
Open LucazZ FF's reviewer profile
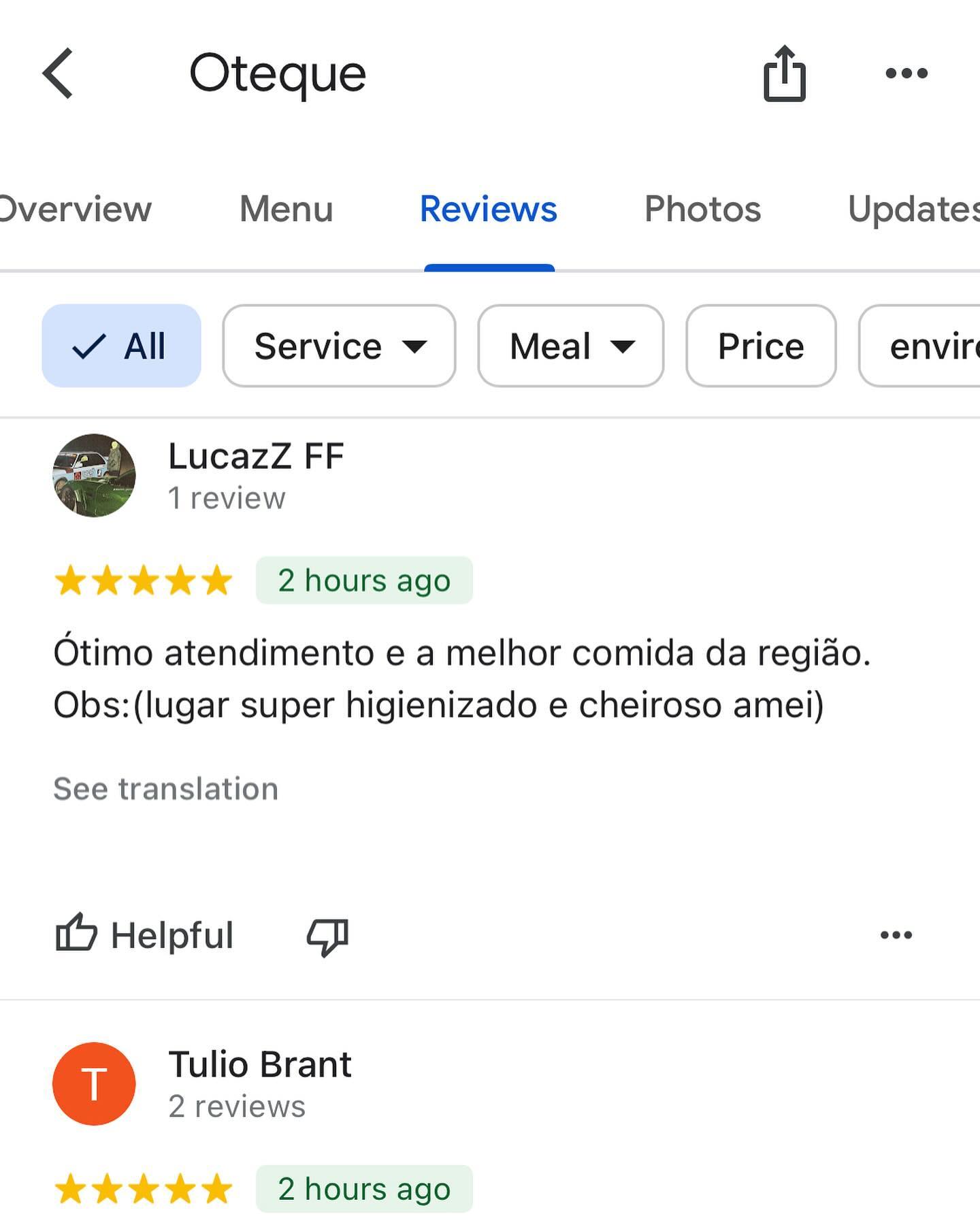[x=255, y=456]
